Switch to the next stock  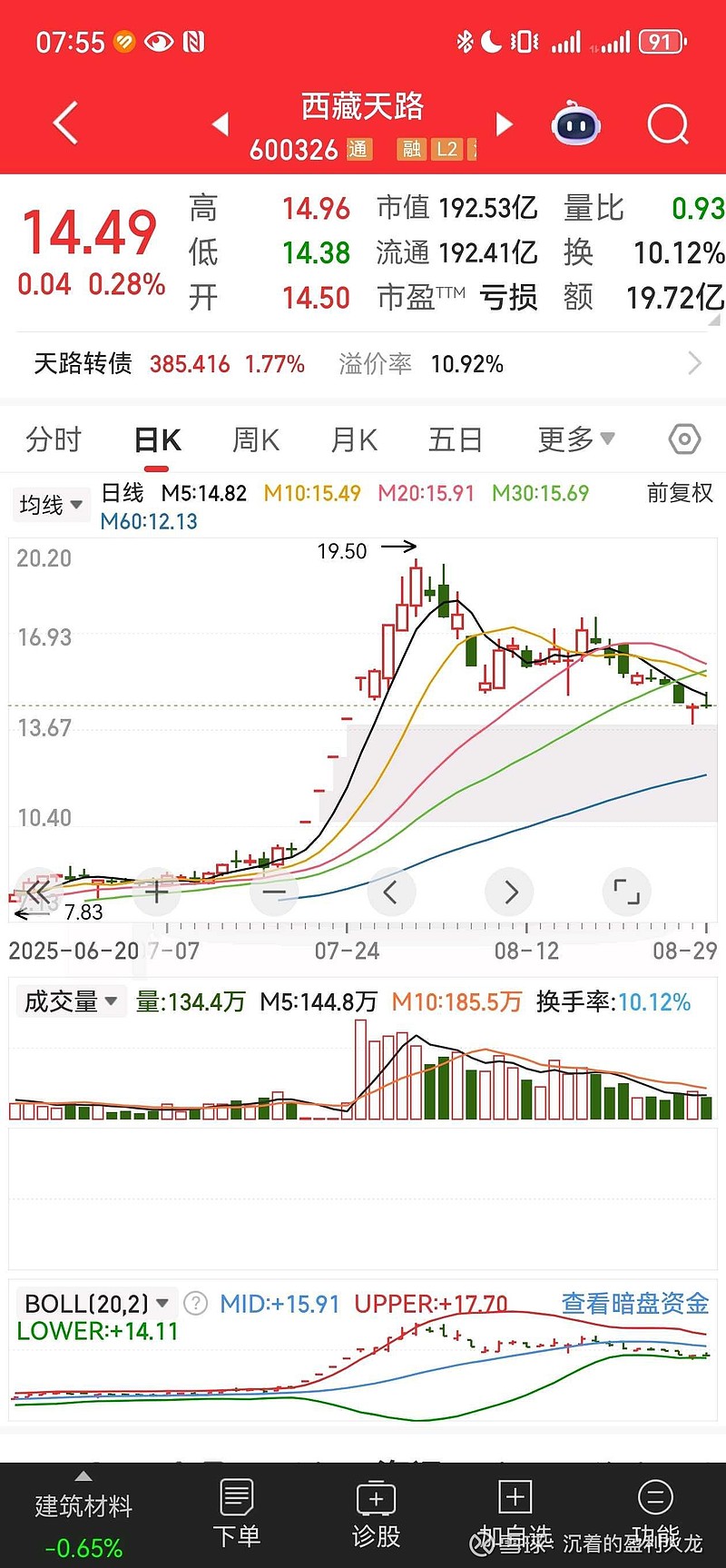tap(505, 124)
